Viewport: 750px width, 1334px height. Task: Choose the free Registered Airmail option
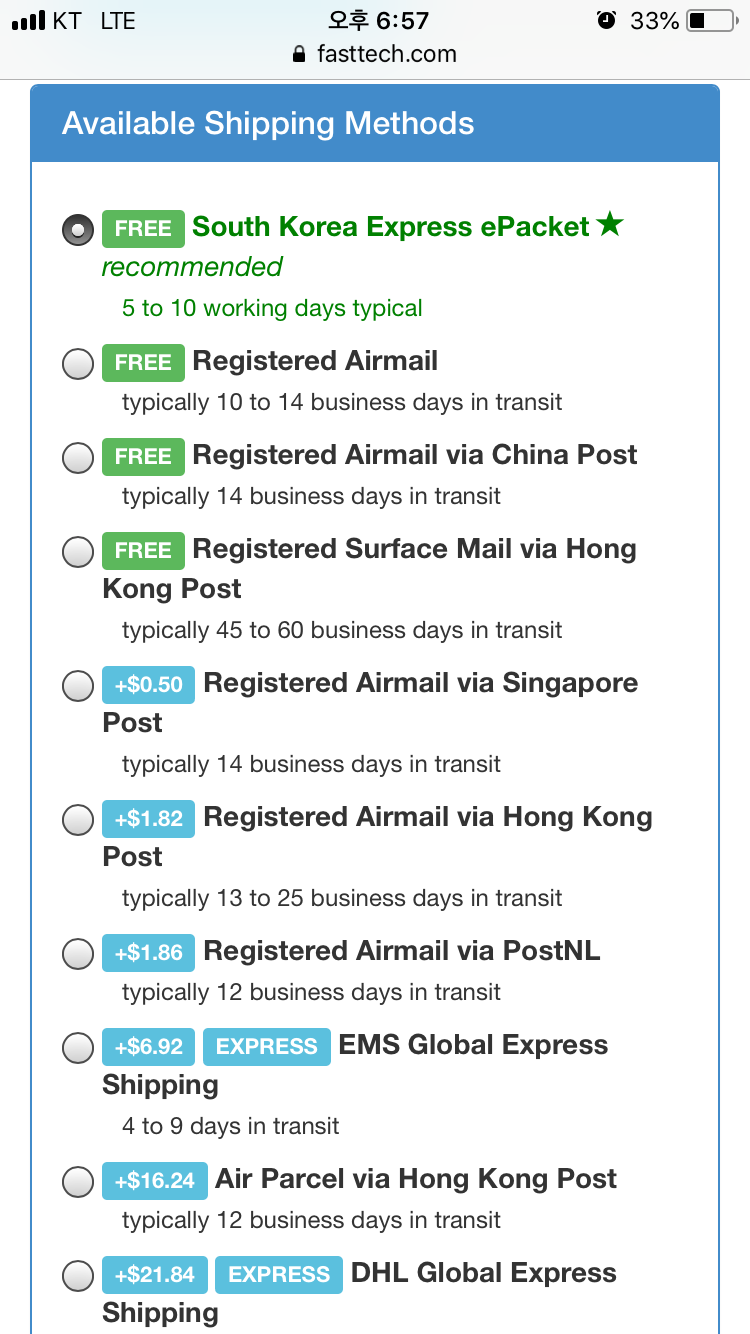[x=78, y=364]
